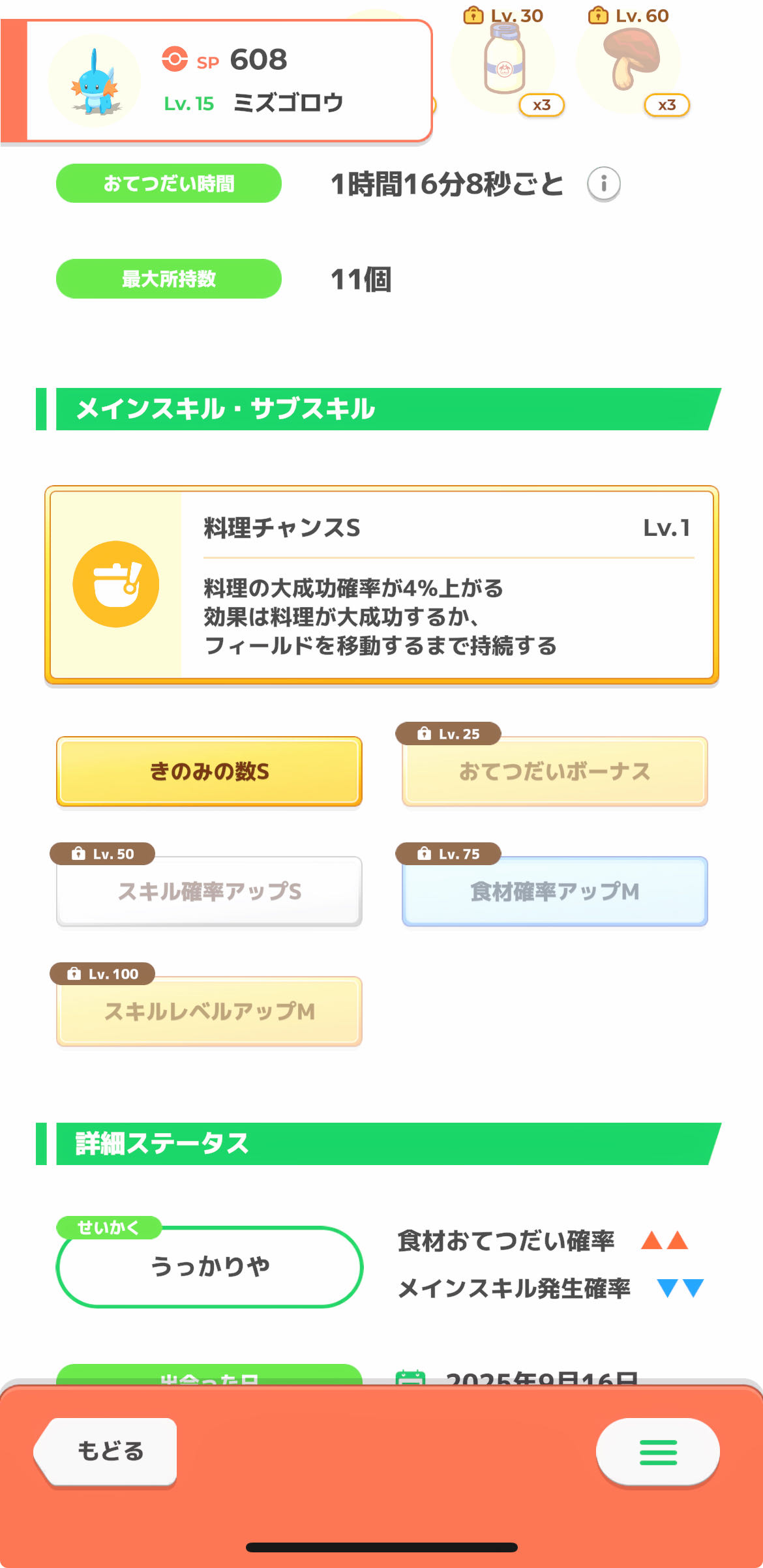
Task: Tap the locked スキル確率アップS sub skill
Action: point(209,891)
